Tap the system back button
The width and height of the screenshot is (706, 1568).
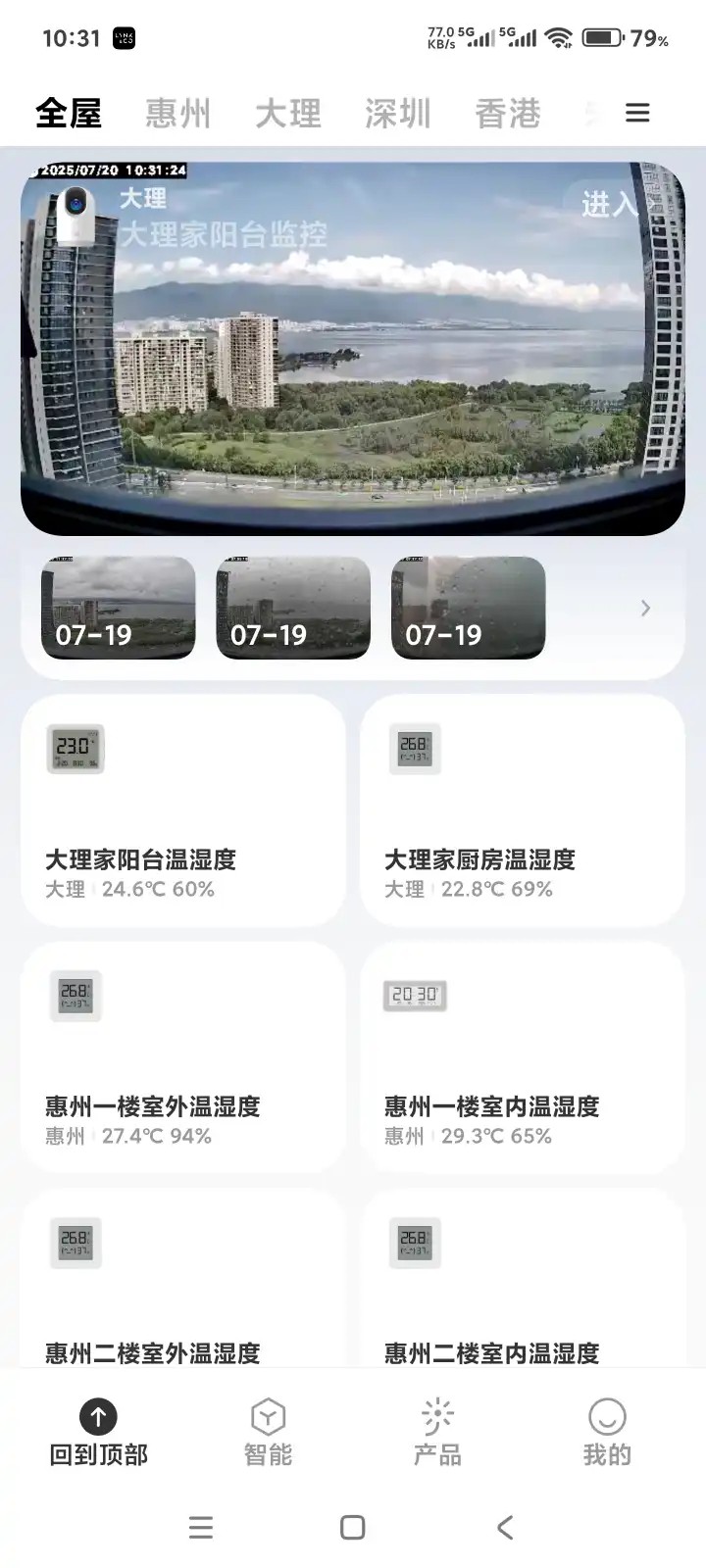[x=504, y=1527]
